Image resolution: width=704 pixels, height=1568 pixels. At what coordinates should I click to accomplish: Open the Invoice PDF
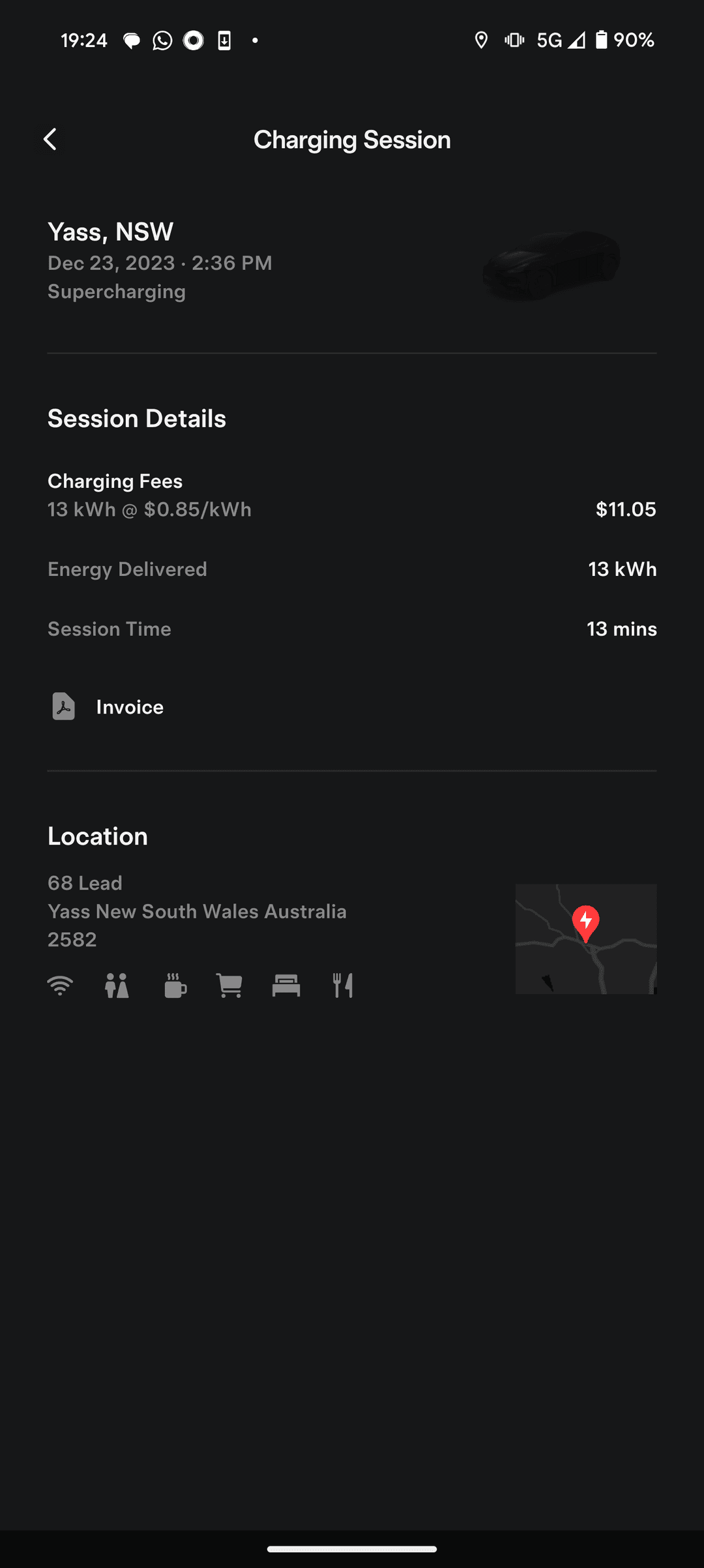click(108, 707)
